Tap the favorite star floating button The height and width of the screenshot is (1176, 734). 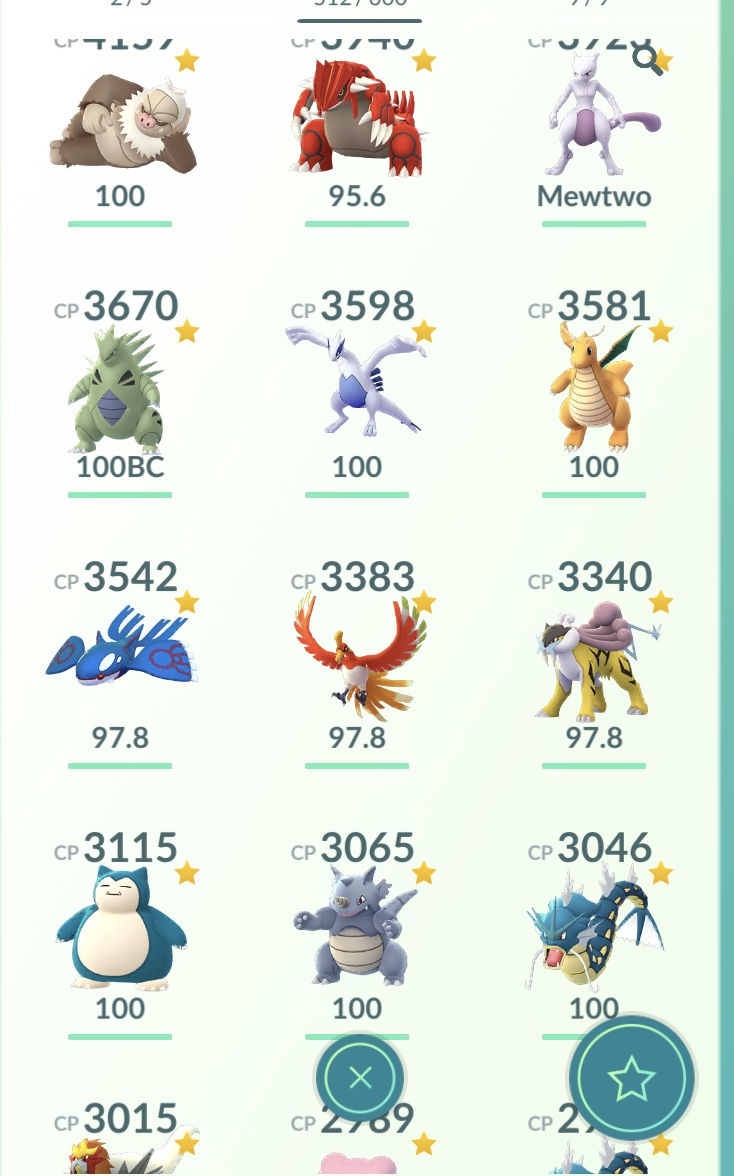pyautogui.click(x=631, y=1078)
